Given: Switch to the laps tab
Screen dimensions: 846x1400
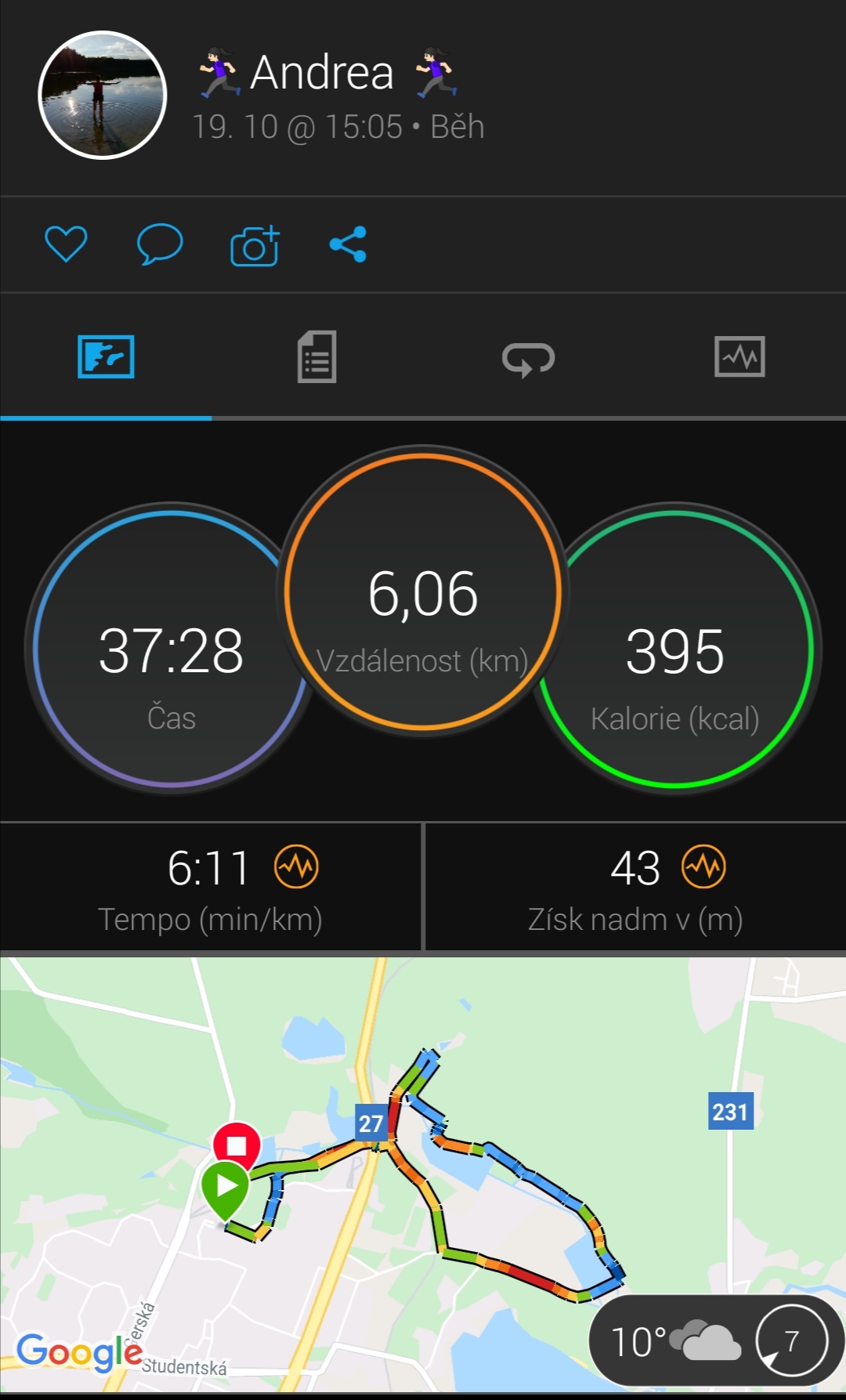Looking at the screenshot, I should (529, 359).
